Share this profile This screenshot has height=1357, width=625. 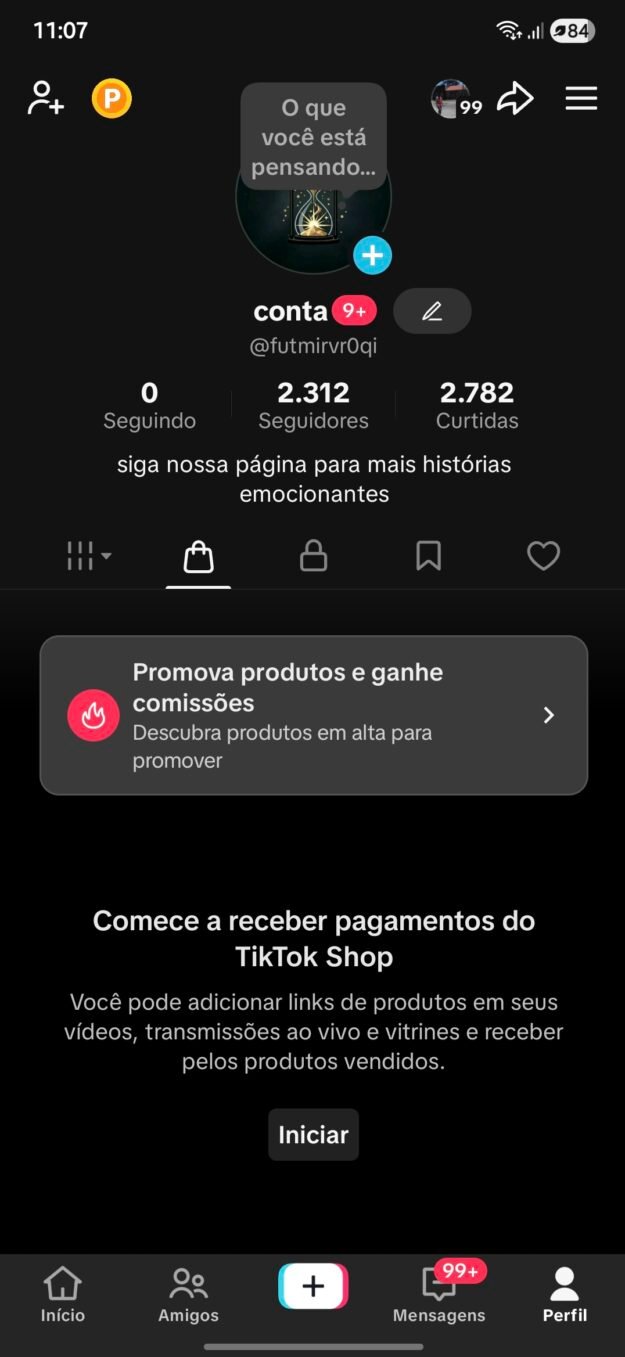[x=515, y=98]
